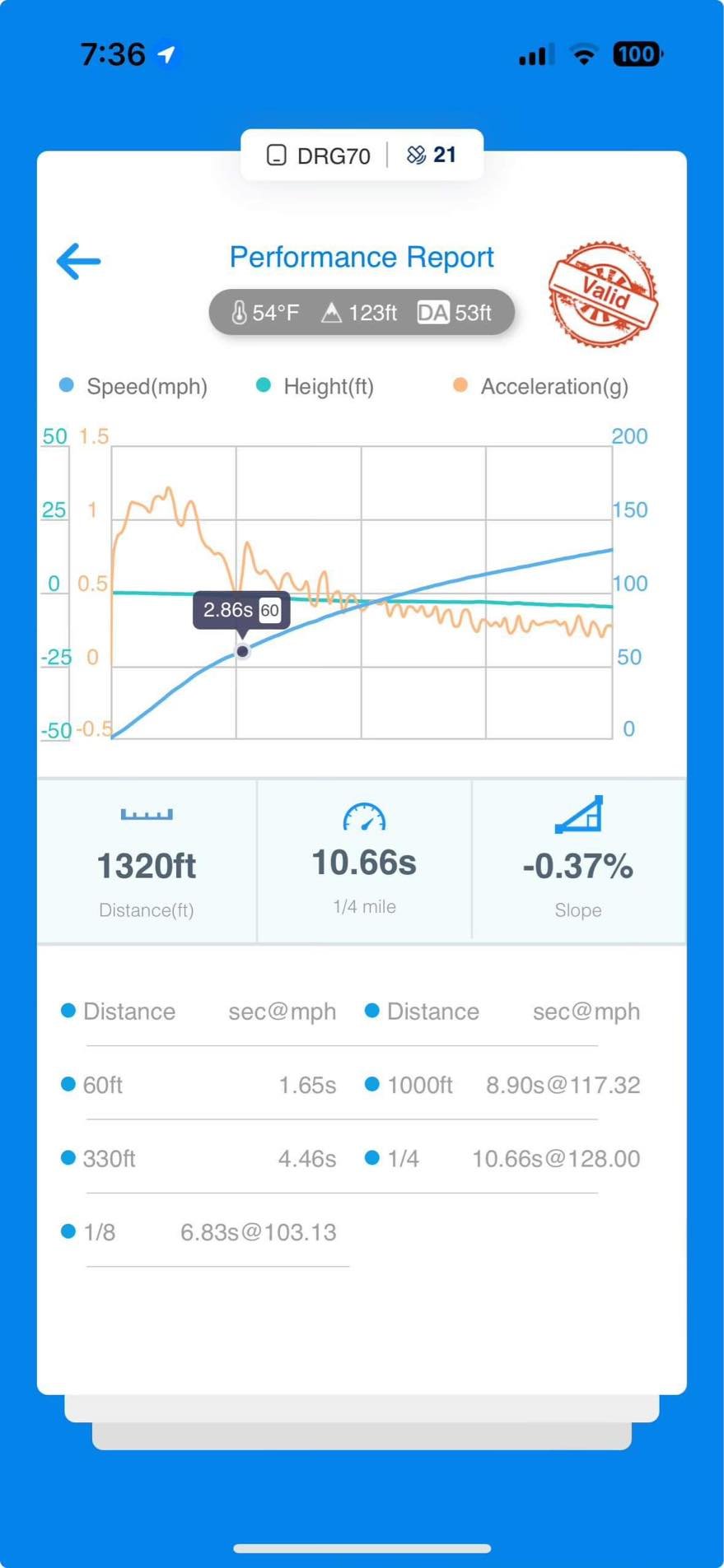Open the DRG70 device status chip
The image size is (724, 1568).
[x=320, y=156]
